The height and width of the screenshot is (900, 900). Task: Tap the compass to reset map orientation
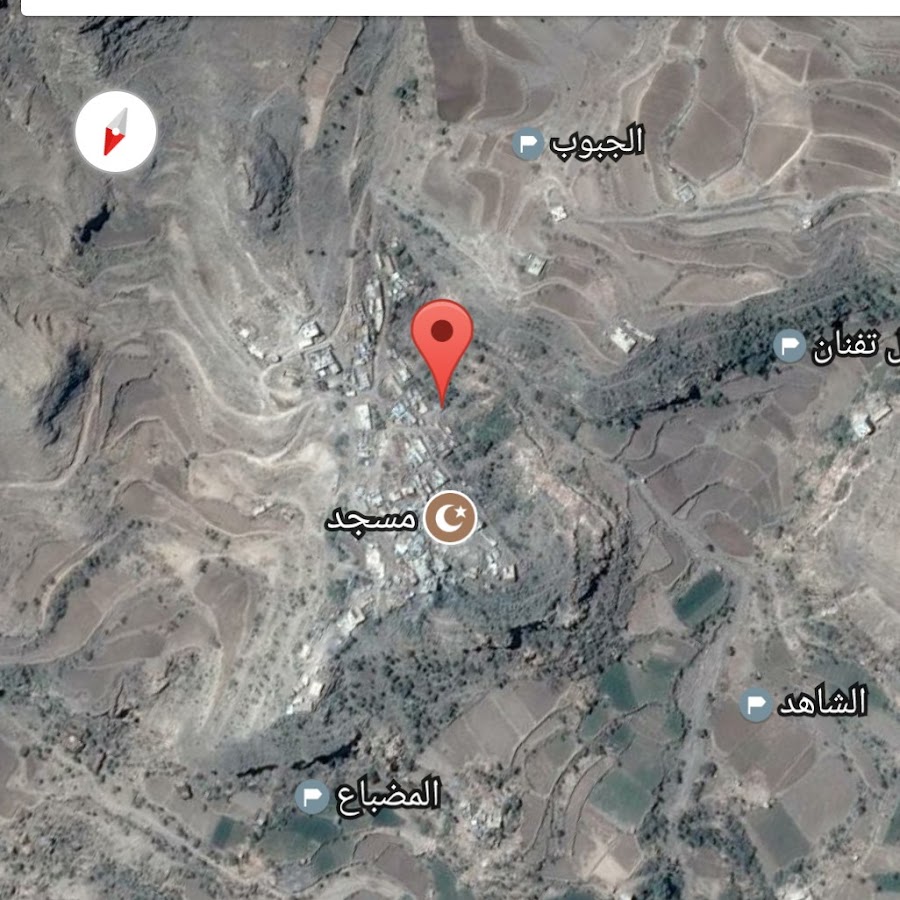(x=116, y=131)
